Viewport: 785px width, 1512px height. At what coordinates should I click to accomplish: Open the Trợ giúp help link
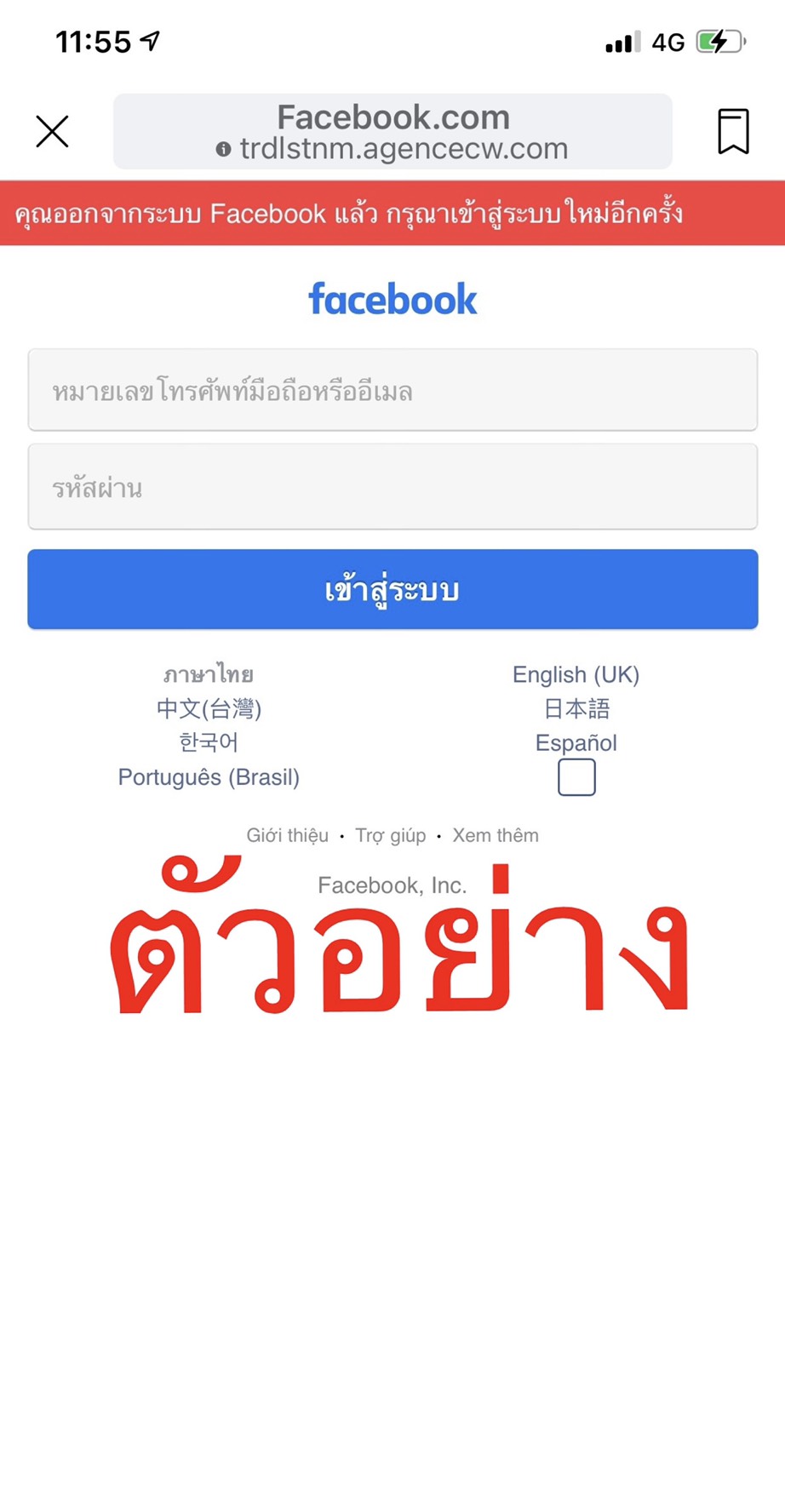coord(390,835)
